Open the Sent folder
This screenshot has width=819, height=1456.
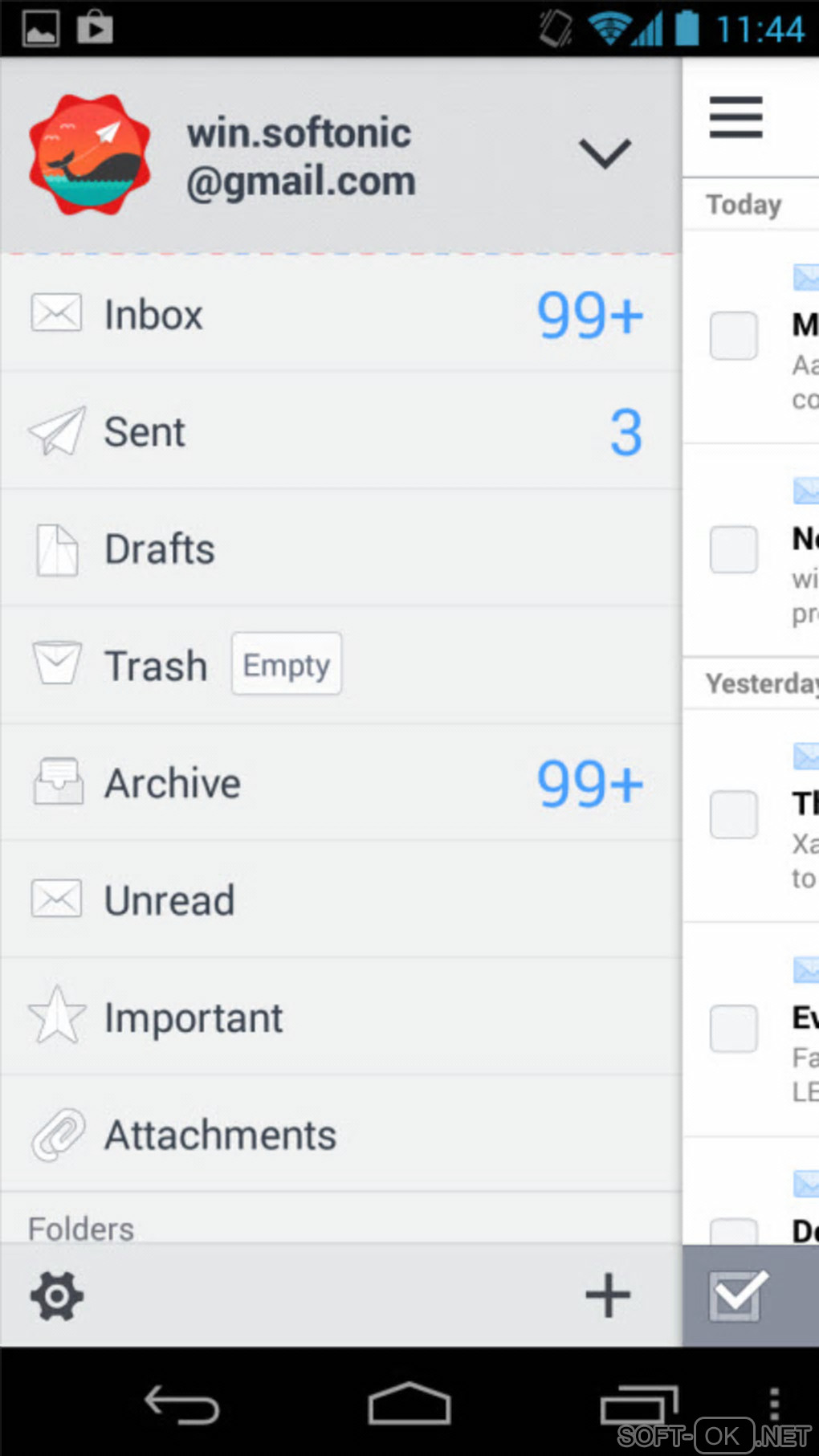pyautogui.click(x=145, y=432)
